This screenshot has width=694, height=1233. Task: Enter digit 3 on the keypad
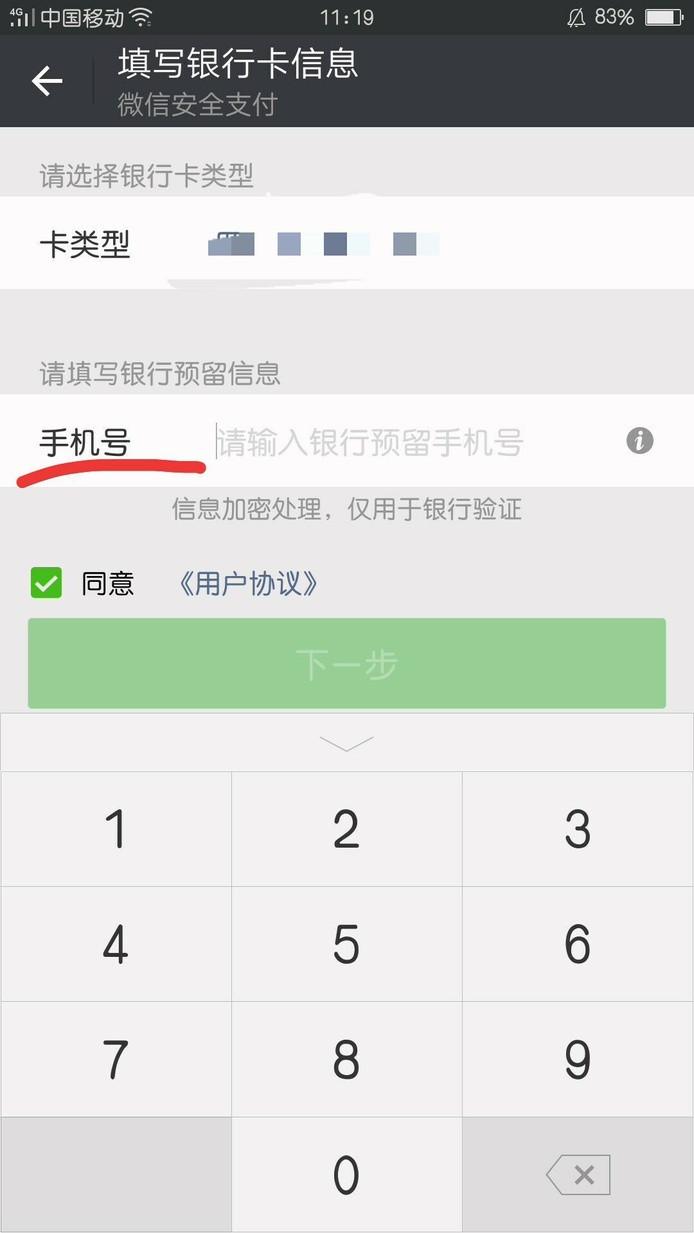(x=578, y=829)
